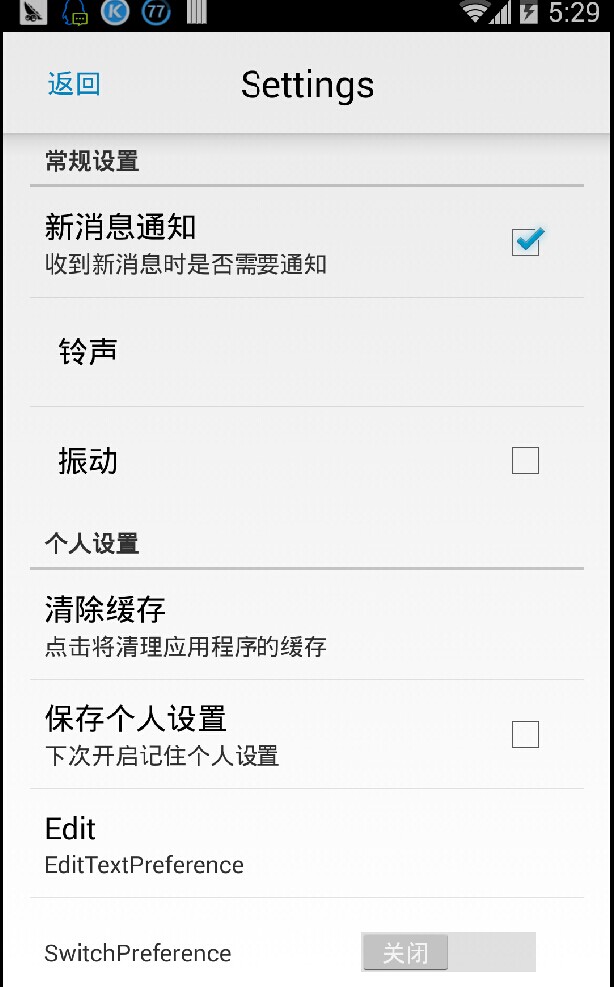
Task: Open the 铃声 ringtone setting
Action: [x=307, y=352]
